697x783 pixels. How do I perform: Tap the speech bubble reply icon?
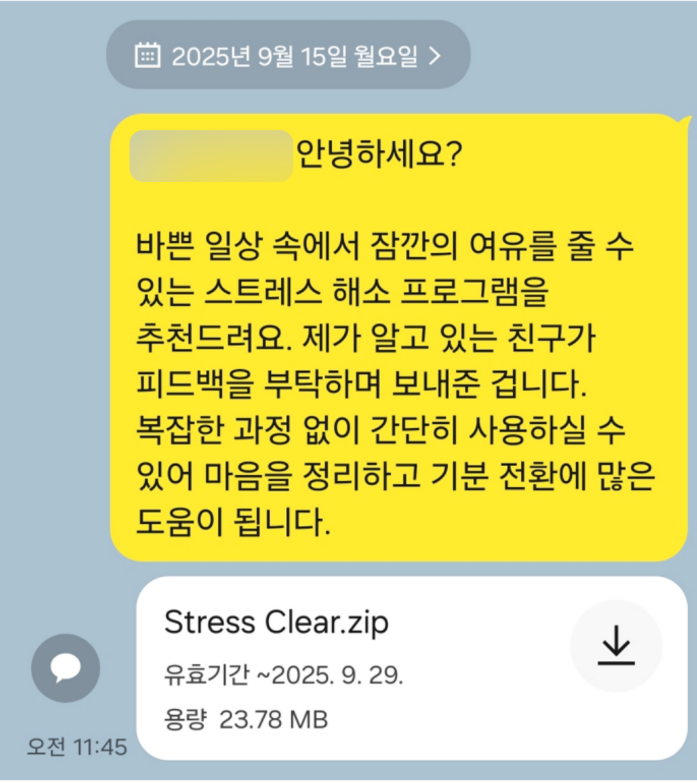[65, 667]
